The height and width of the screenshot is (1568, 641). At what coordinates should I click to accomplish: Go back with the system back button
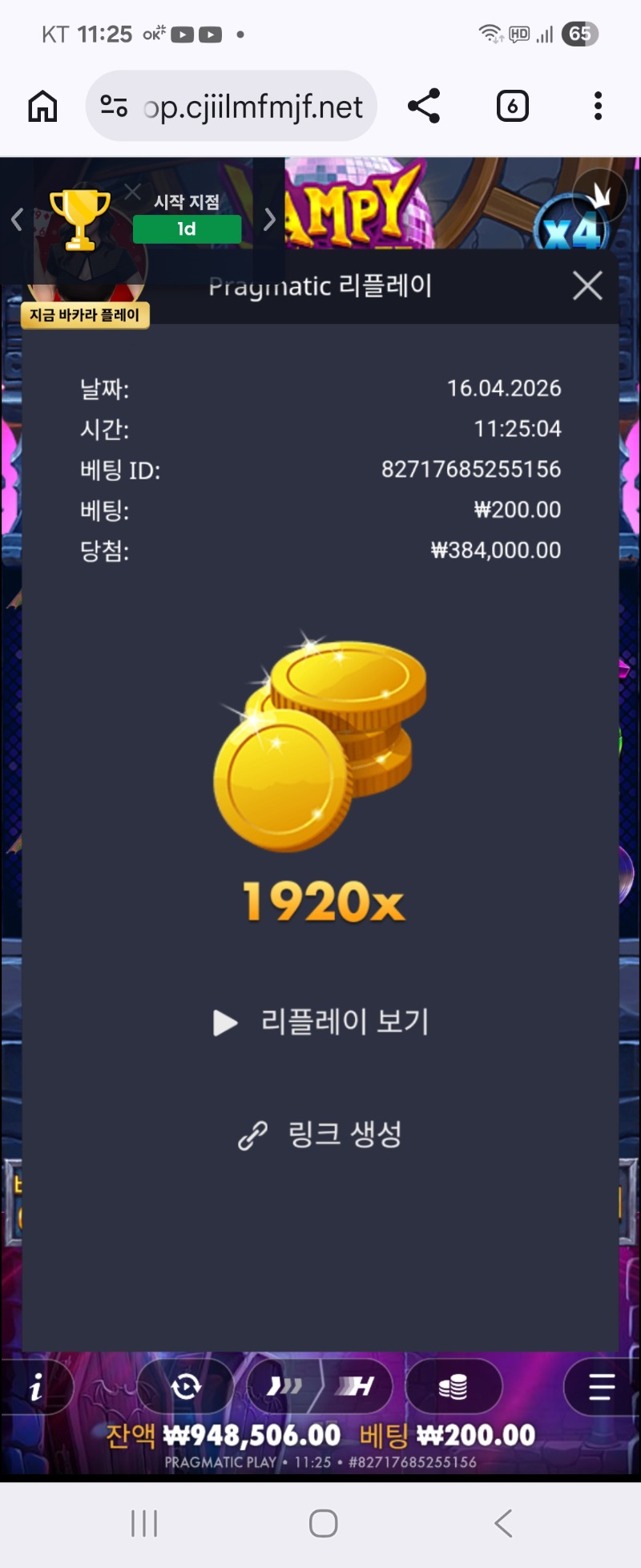click(x=503, y=1523)
